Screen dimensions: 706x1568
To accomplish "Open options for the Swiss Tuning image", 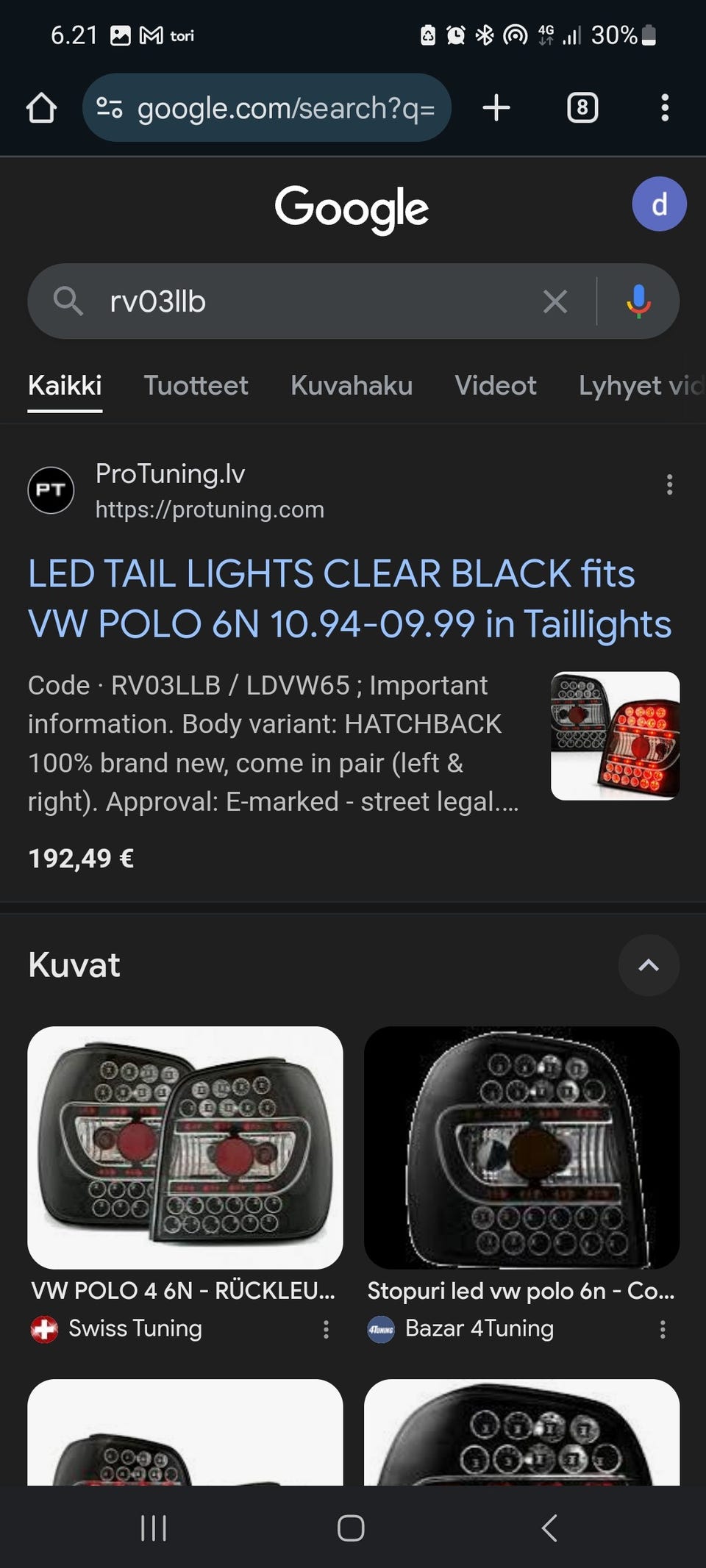I will coord(326,1329).
